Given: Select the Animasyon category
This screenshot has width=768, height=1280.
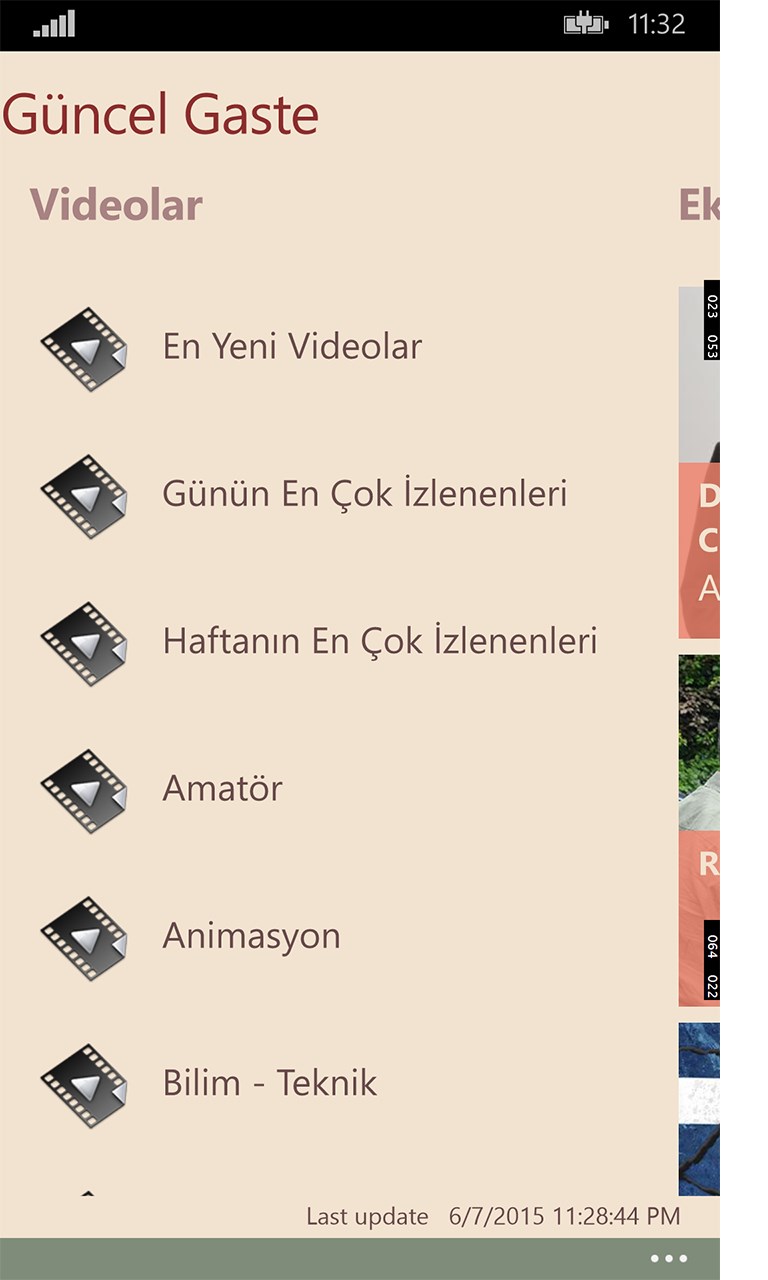Looking at the screenshot, I should [x=251, y=936].
